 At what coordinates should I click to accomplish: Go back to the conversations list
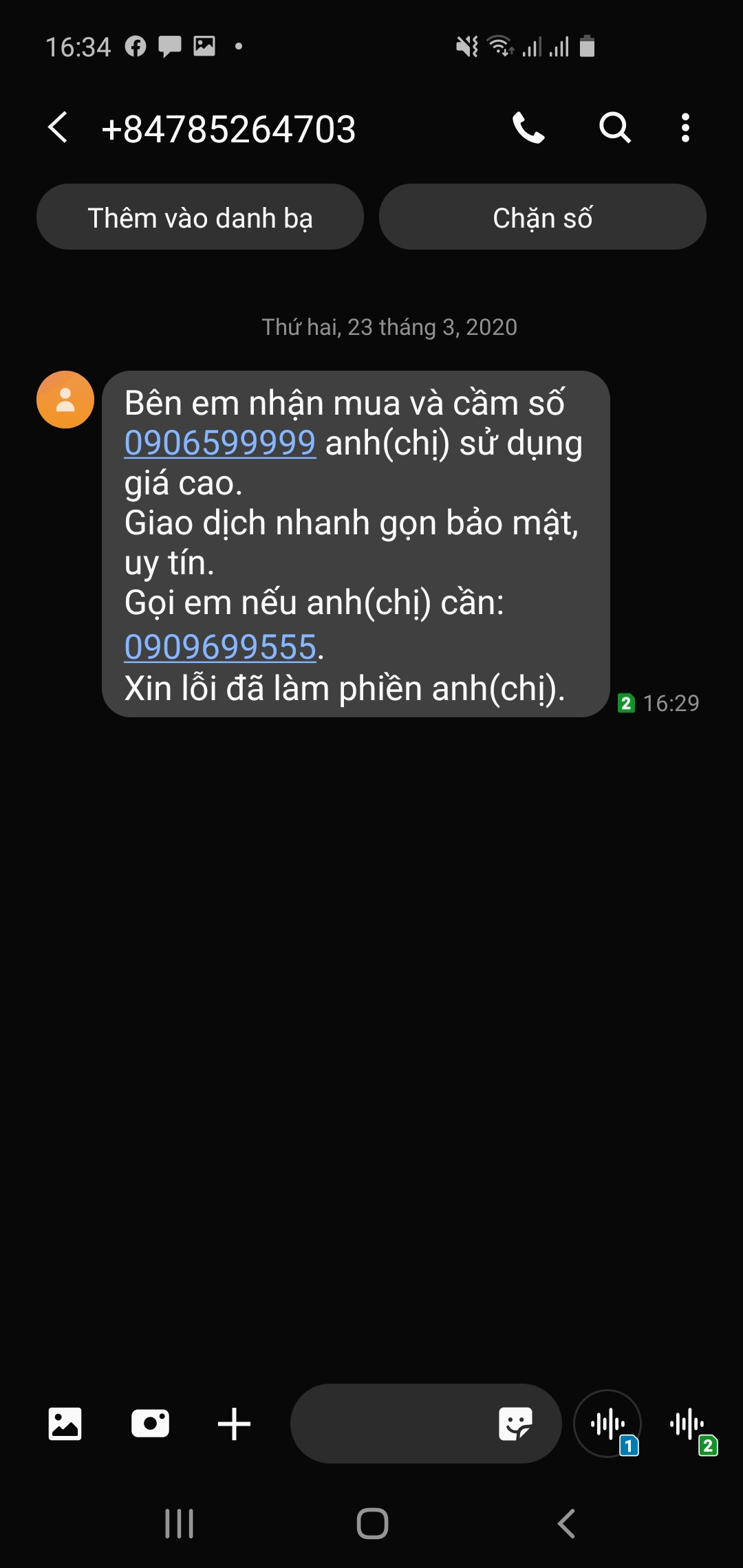(x=58, y=128)
